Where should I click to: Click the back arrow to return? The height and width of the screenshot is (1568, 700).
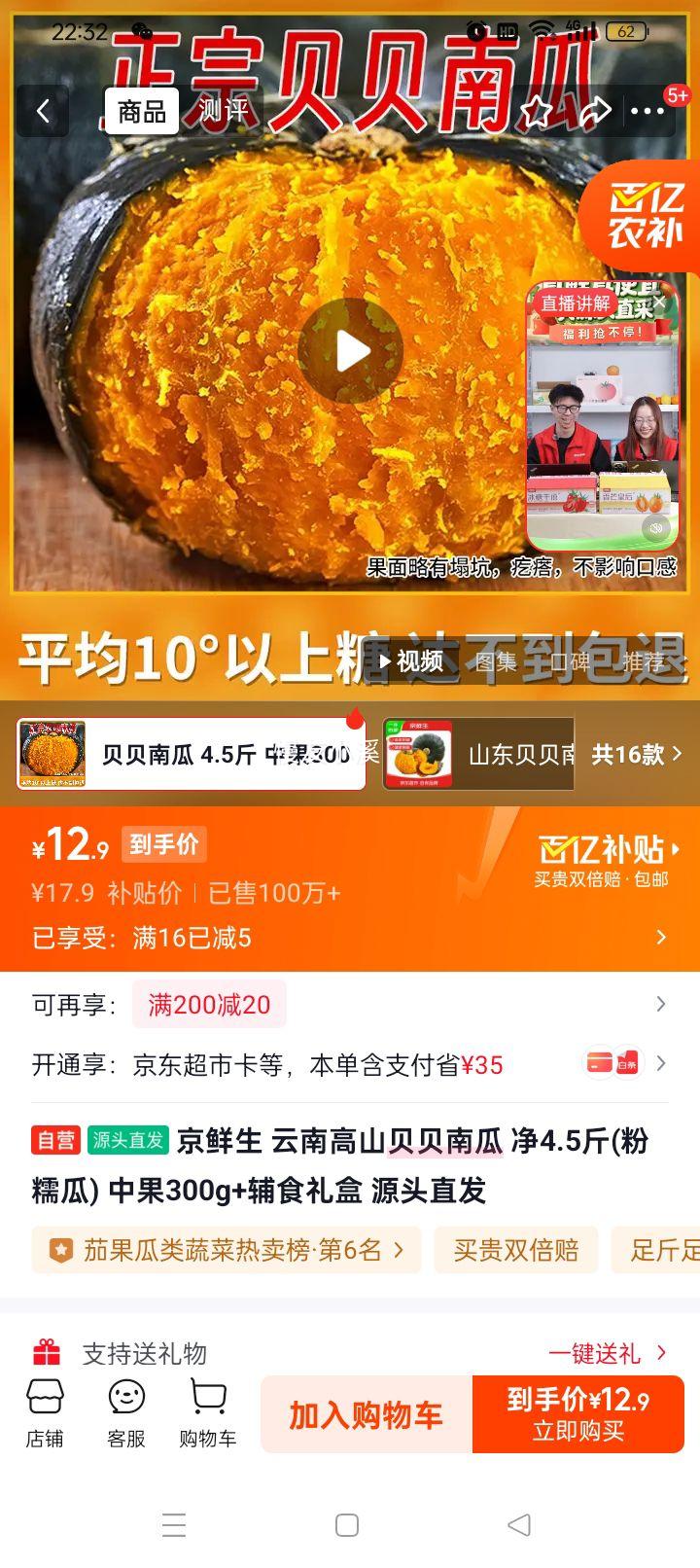tap(43, 111)
